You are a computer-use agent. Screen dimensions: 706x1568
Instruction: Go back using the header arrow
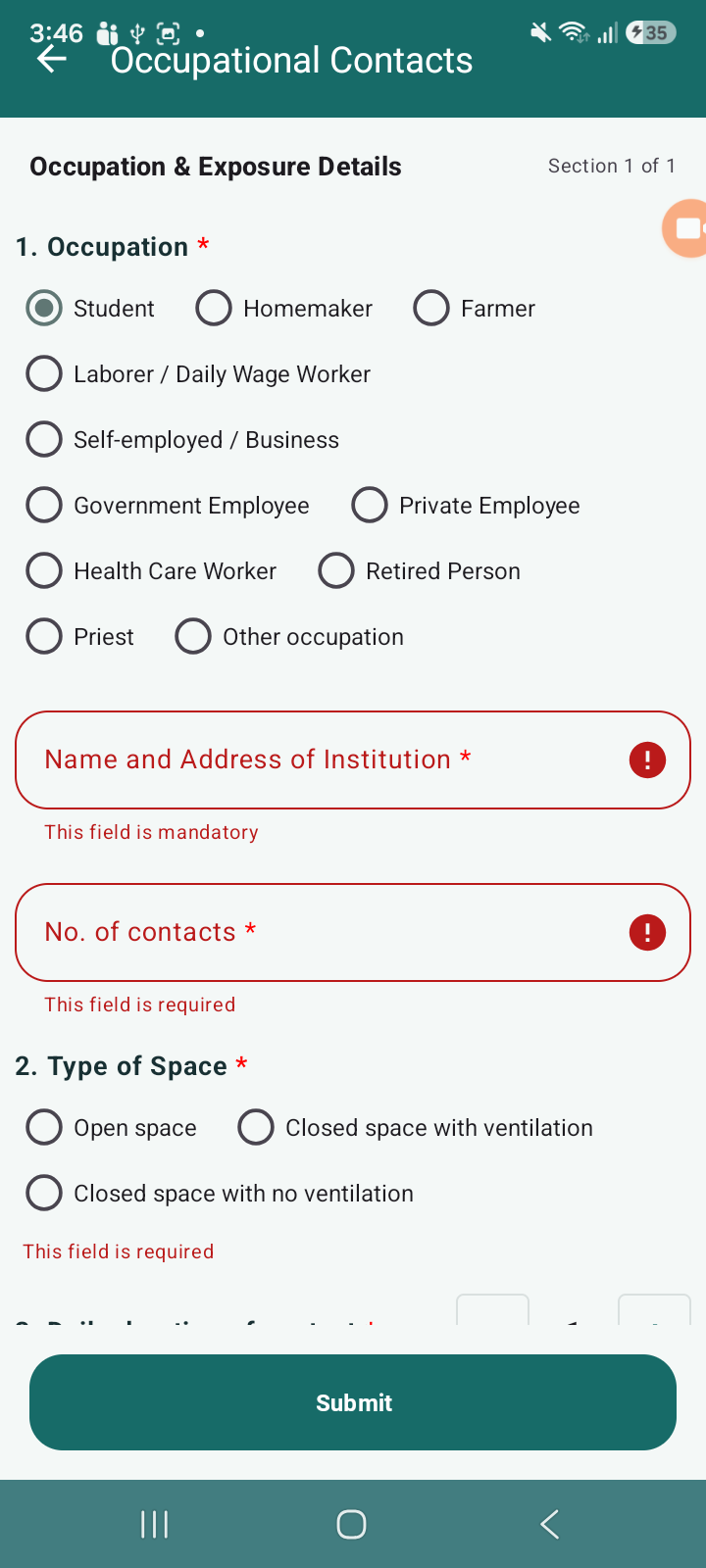pos(52,60)
